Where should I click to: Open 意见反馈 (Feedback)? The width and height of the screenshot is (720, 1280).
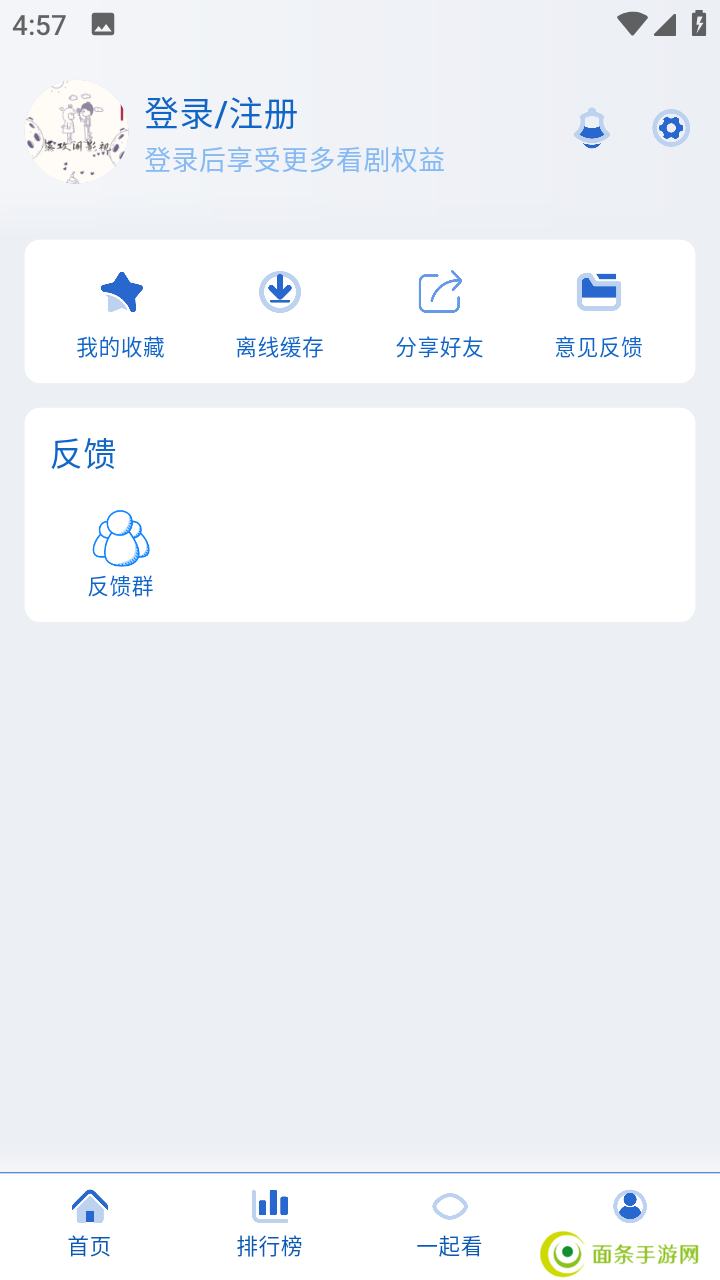(x=597, y=311)
